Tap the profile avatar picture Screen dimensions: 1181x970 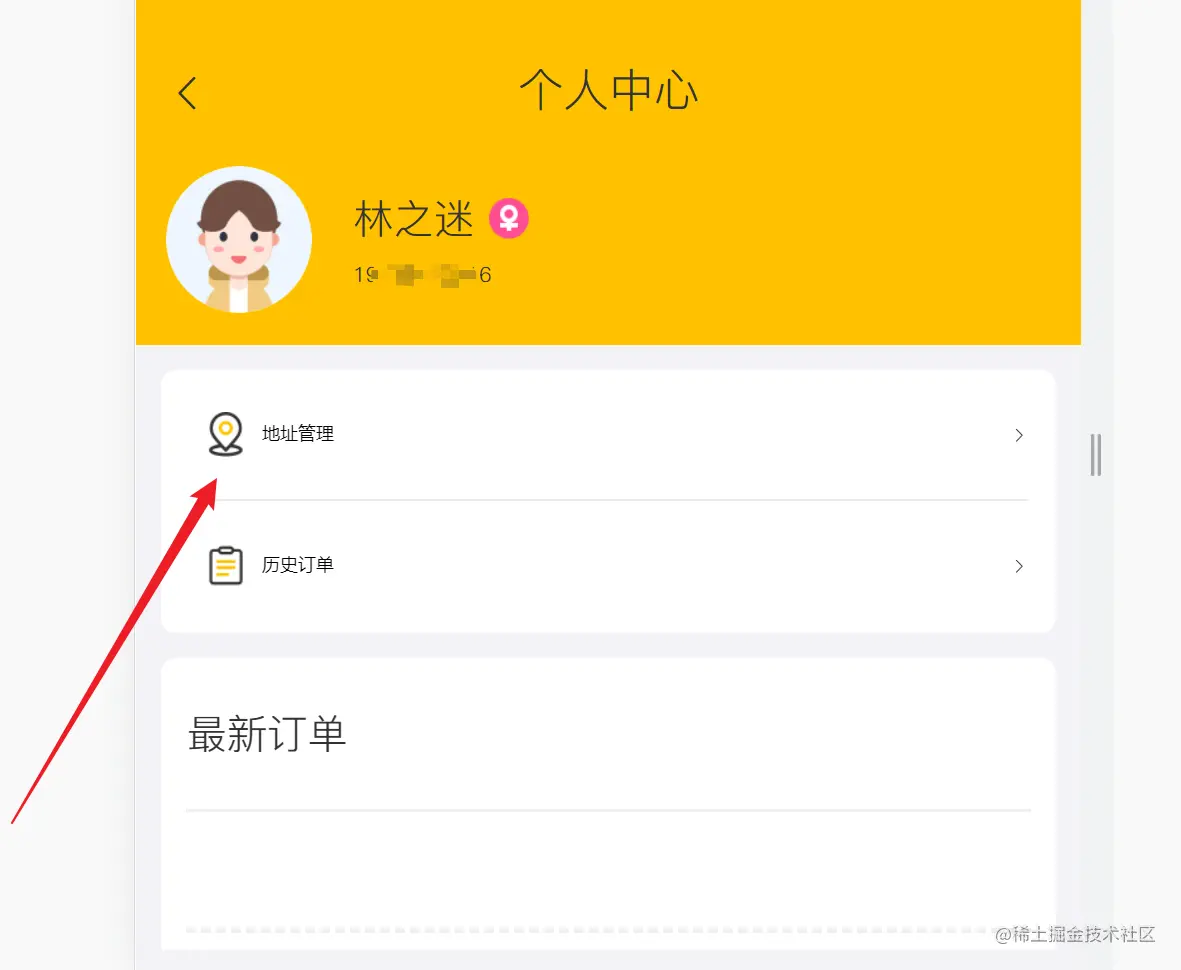coord(239,240)
